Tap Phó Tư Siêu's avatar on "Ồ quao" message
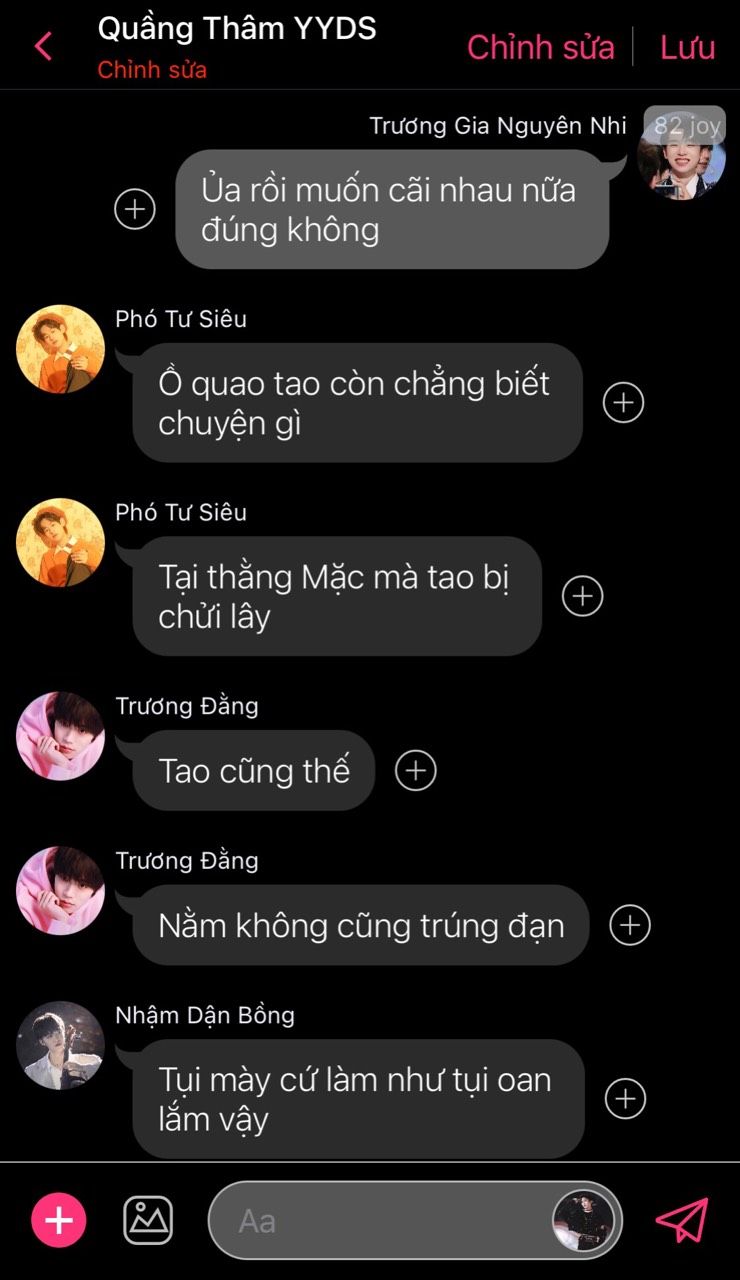The height and width of the screenshot is (1280, 740). [60, 349]
